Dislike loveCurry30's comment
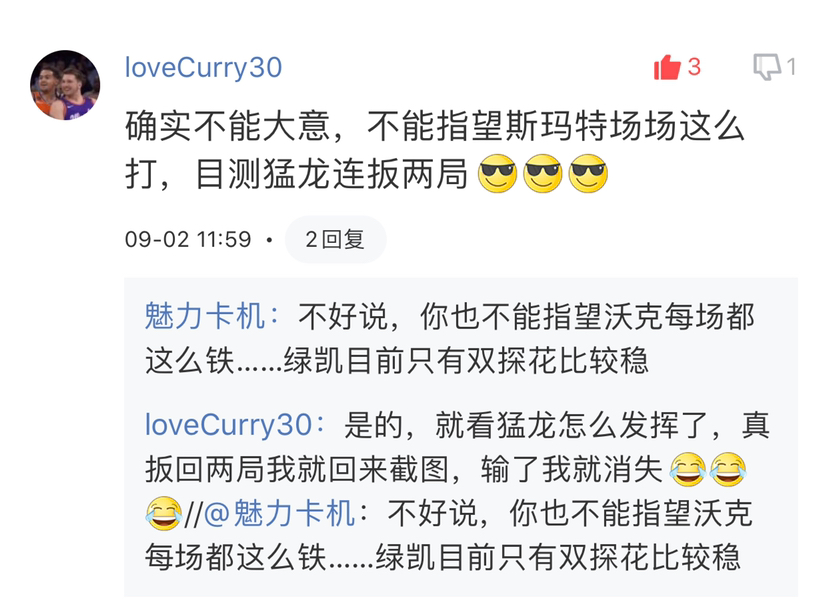828x608 pixels. pyautogui.click(x=767, y=67)
